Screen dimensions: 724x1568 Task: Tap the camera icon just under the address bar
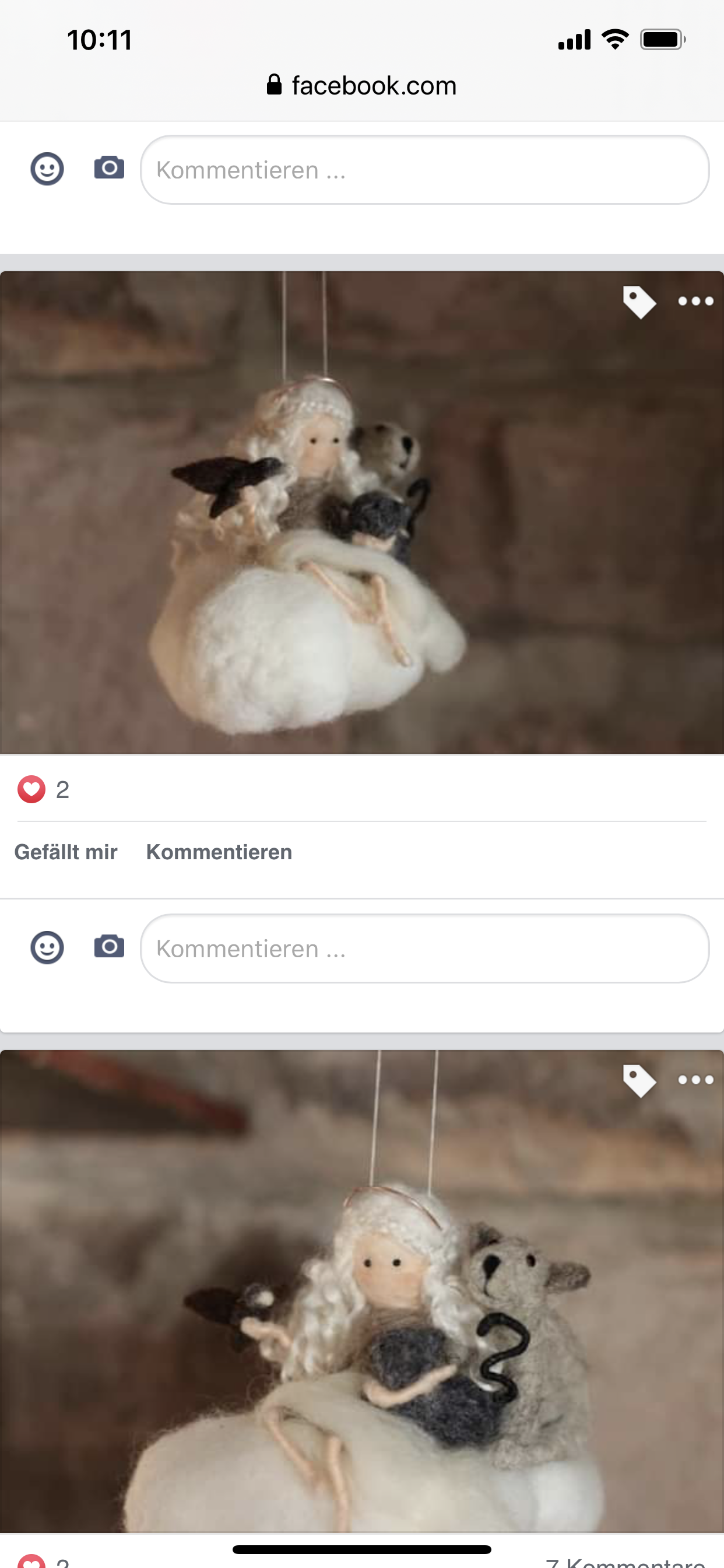[110, 167]
